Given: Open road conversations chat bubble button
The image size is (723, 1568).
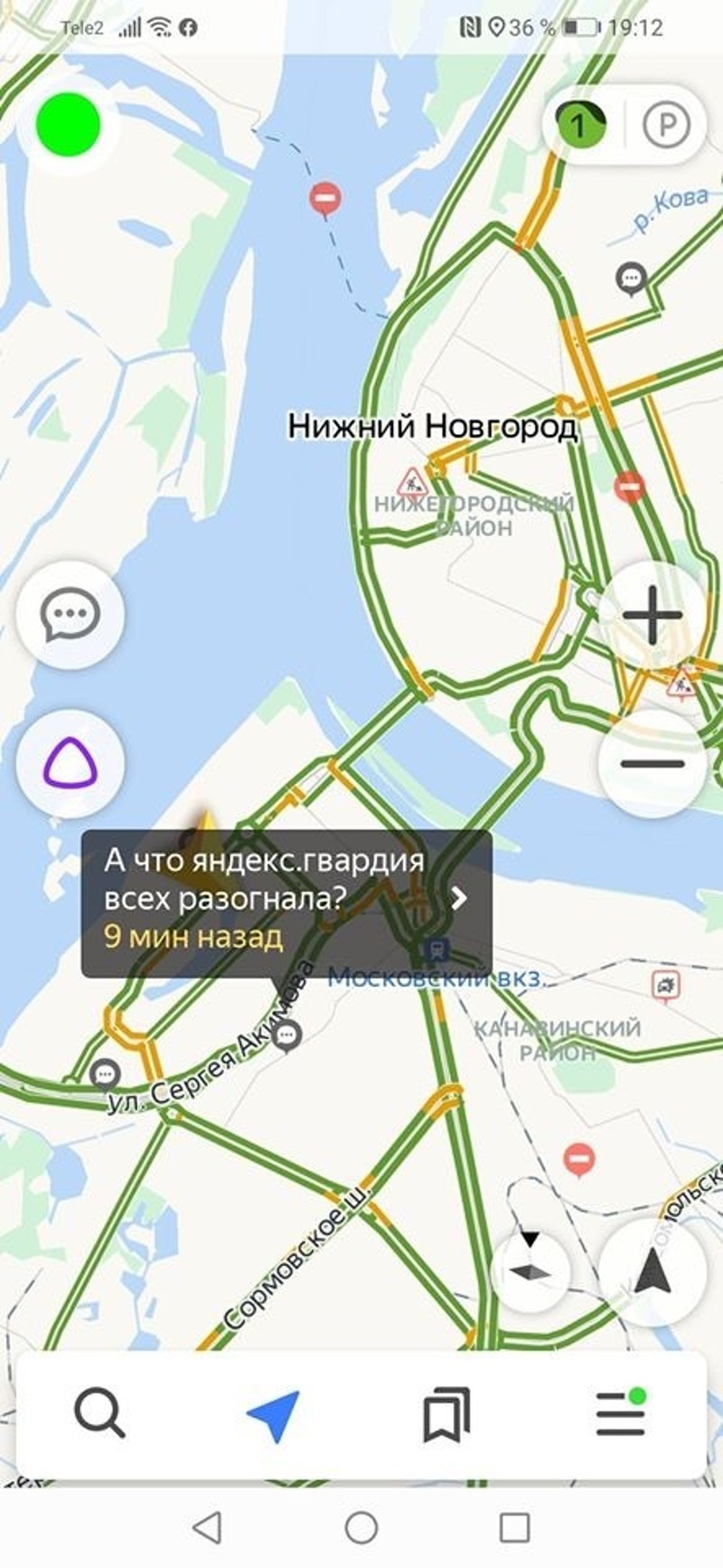Looking at the screenshot, I should pyautogui.click(x=70, y=614).
